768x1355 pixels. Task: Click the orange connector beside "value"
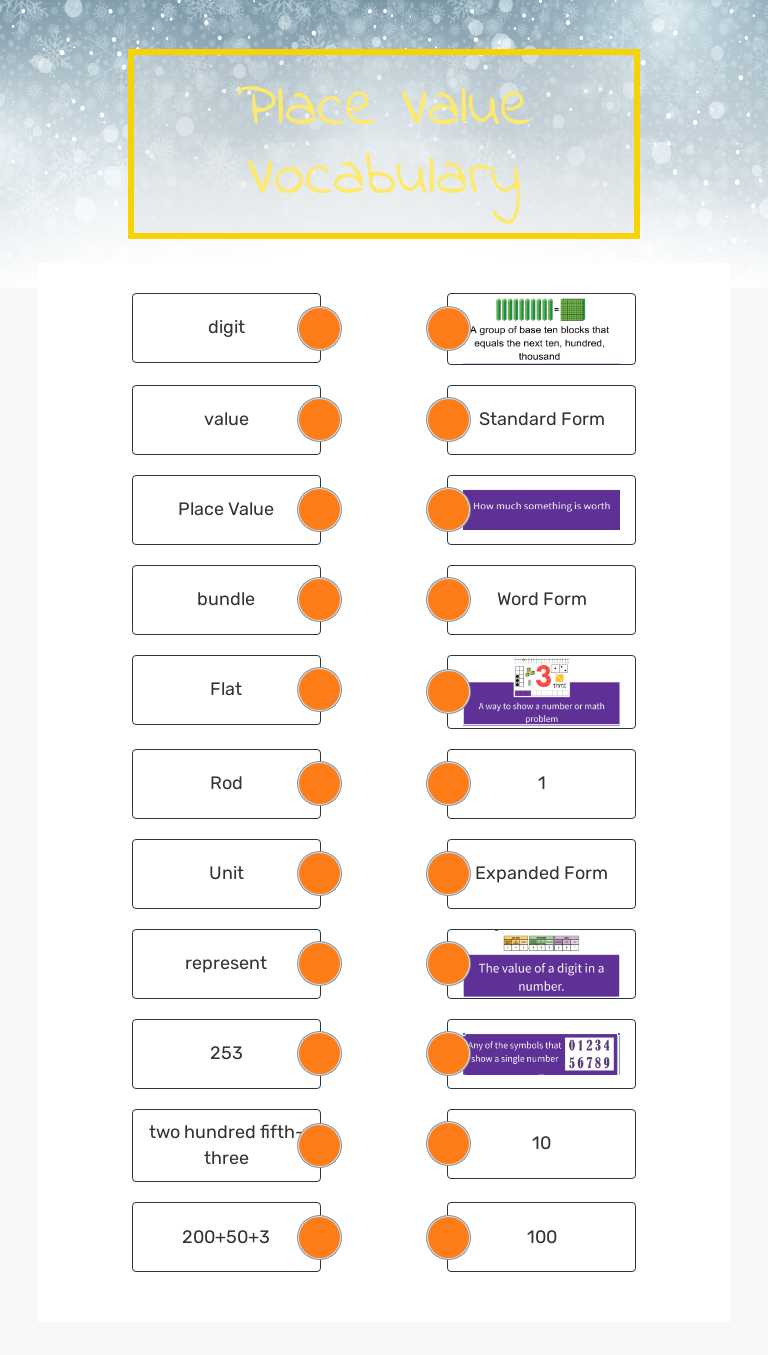click(x=319, y=419)
